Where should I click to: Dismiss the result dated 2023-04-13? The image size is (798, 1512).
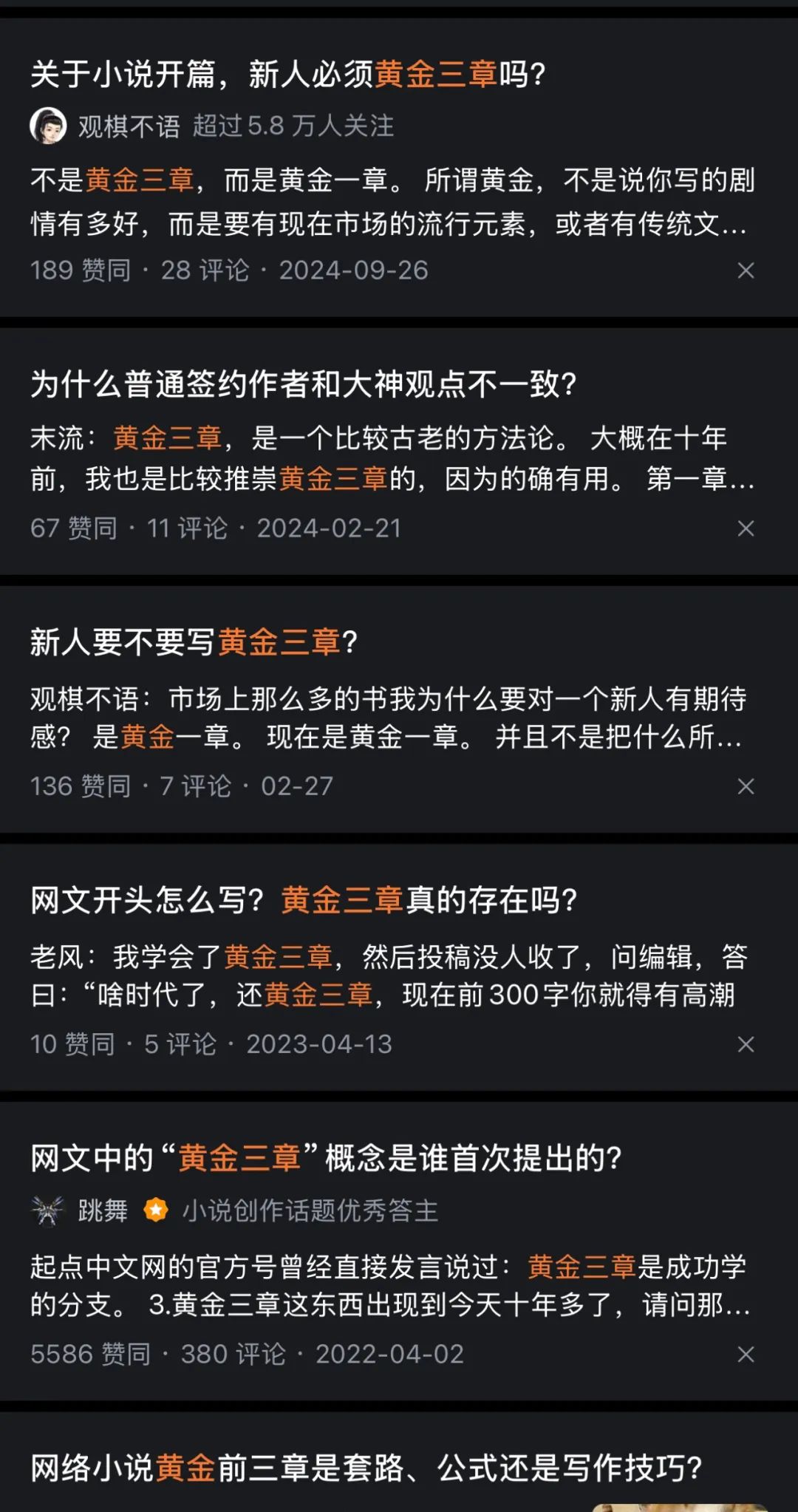pos(746,1044)
